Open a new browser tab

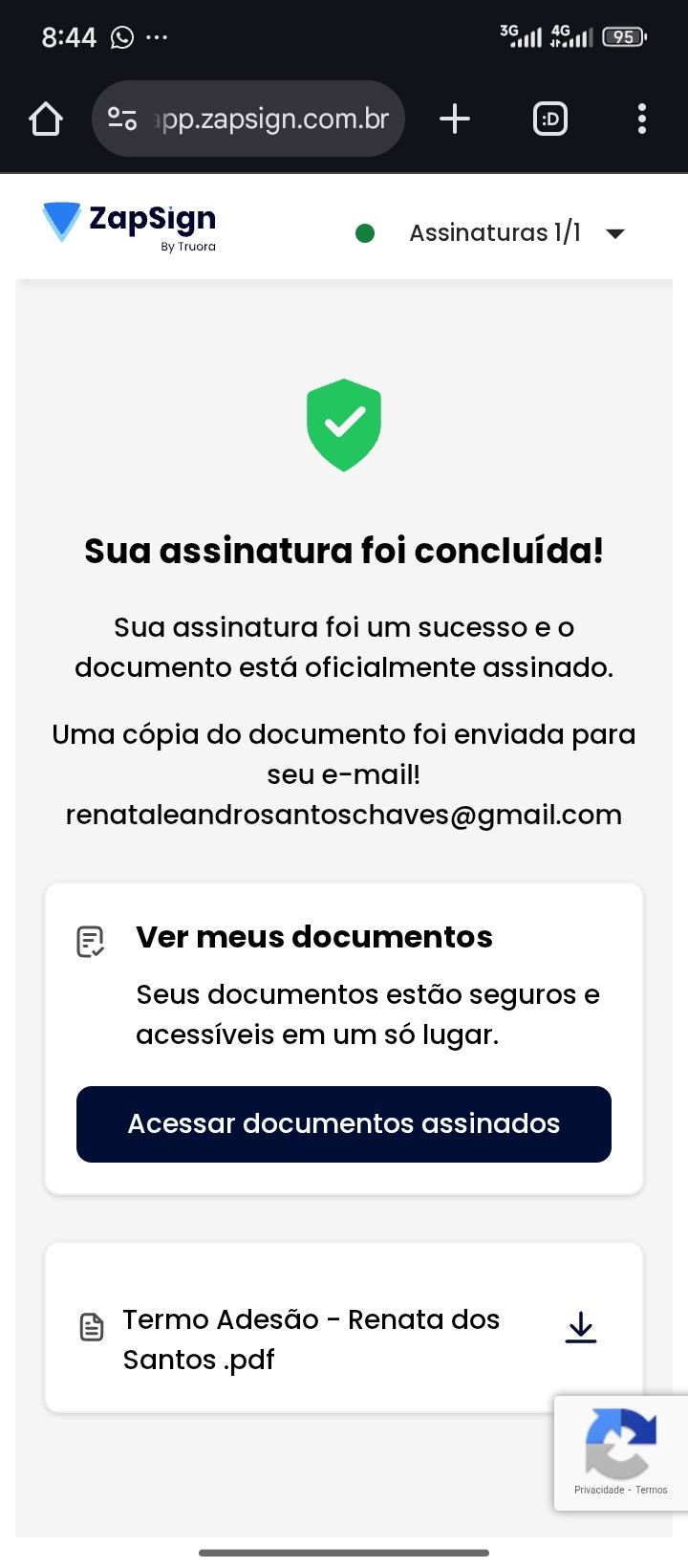pyautogui.click(x=455, y=120)
